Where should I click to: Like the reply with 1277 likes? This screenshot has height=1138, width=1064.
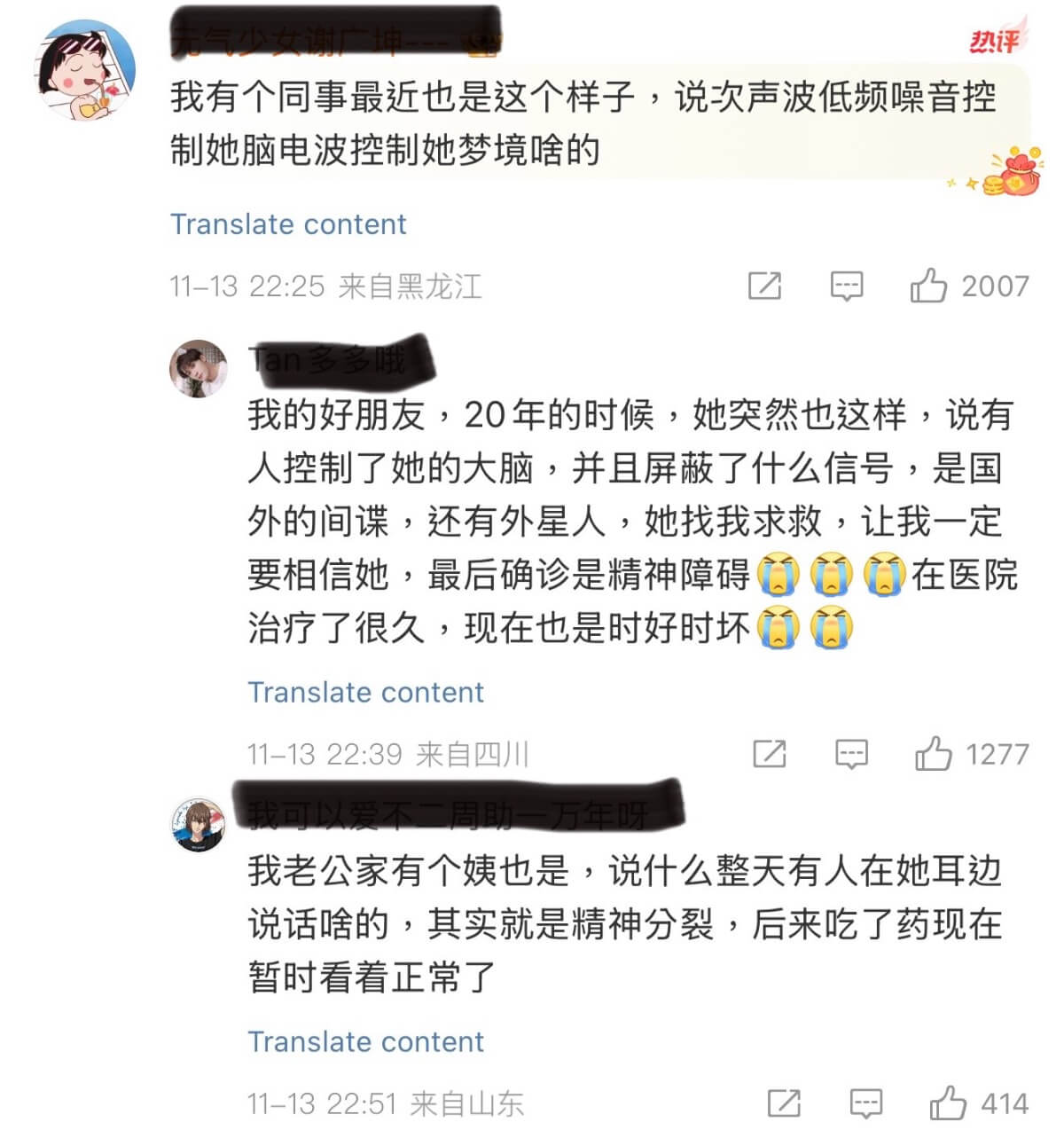click(934, 754)
